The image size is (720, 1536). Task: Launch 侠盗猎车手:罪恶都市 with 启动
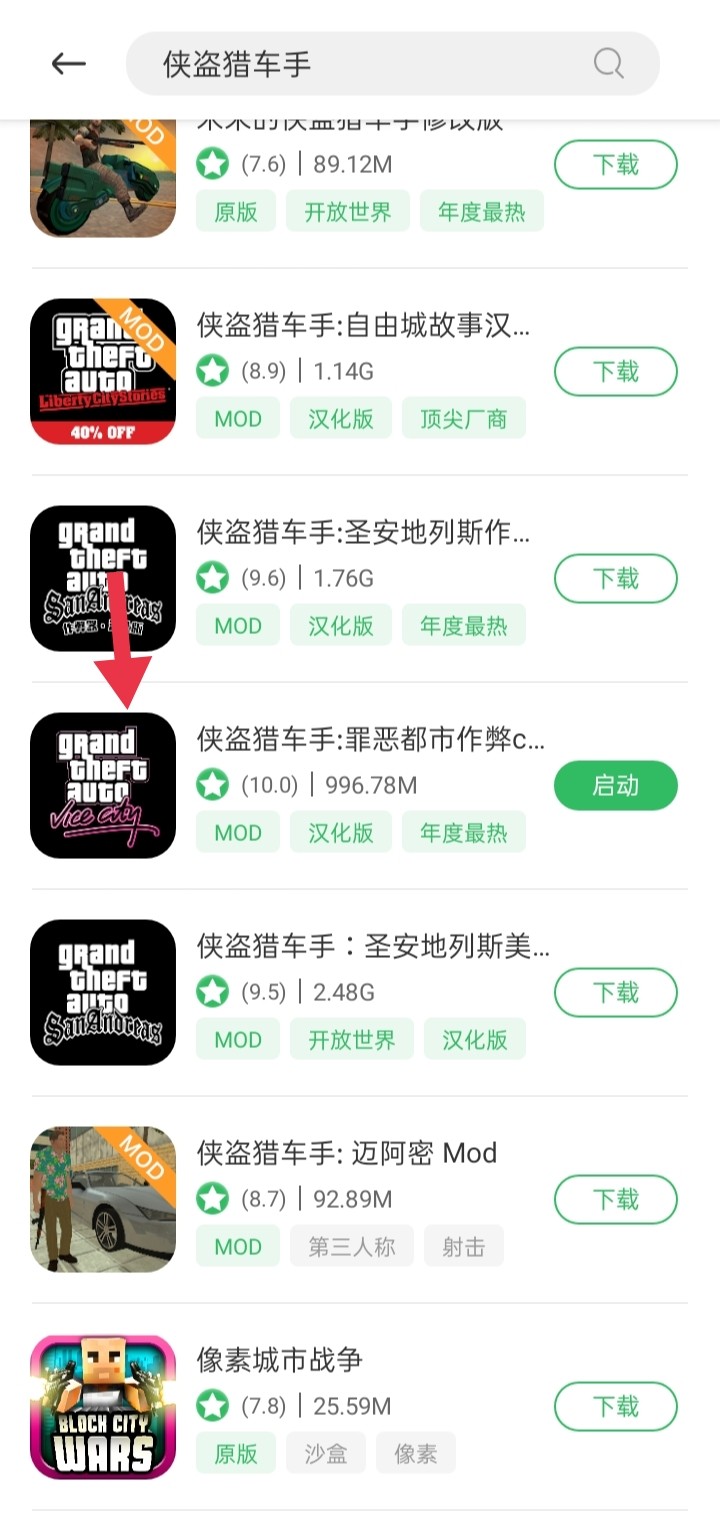click(615, 786)
